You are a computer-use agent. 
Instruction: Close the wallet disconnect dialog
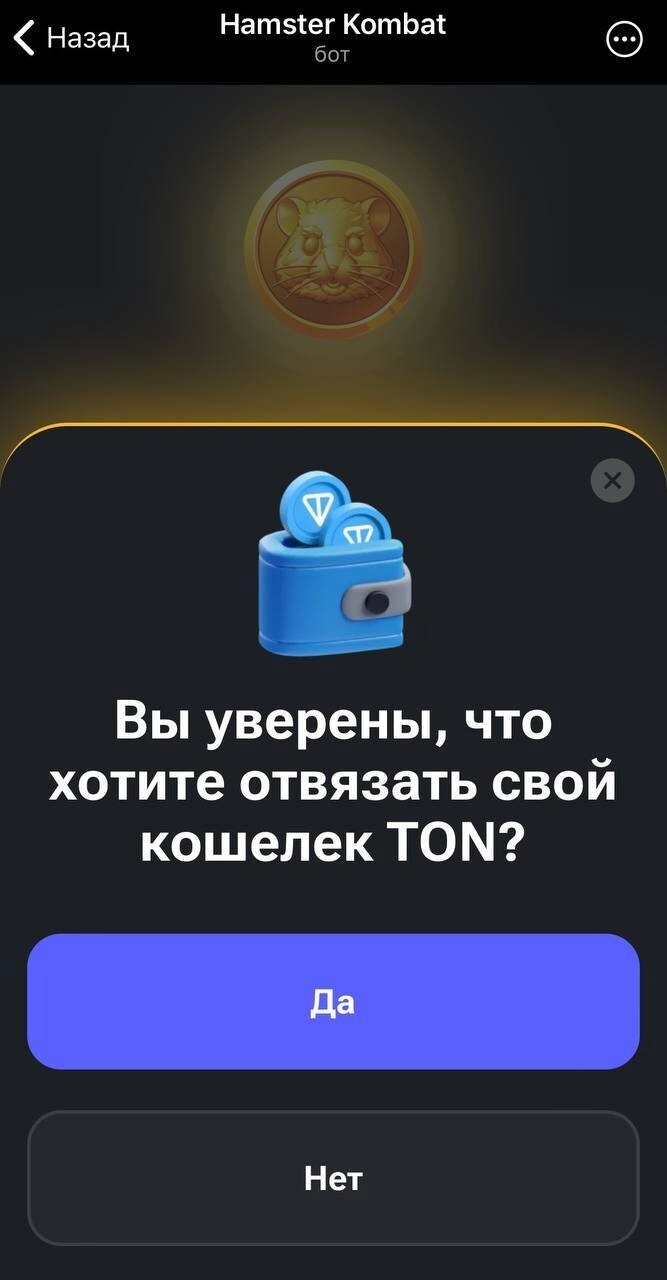[x=612, y=482]
